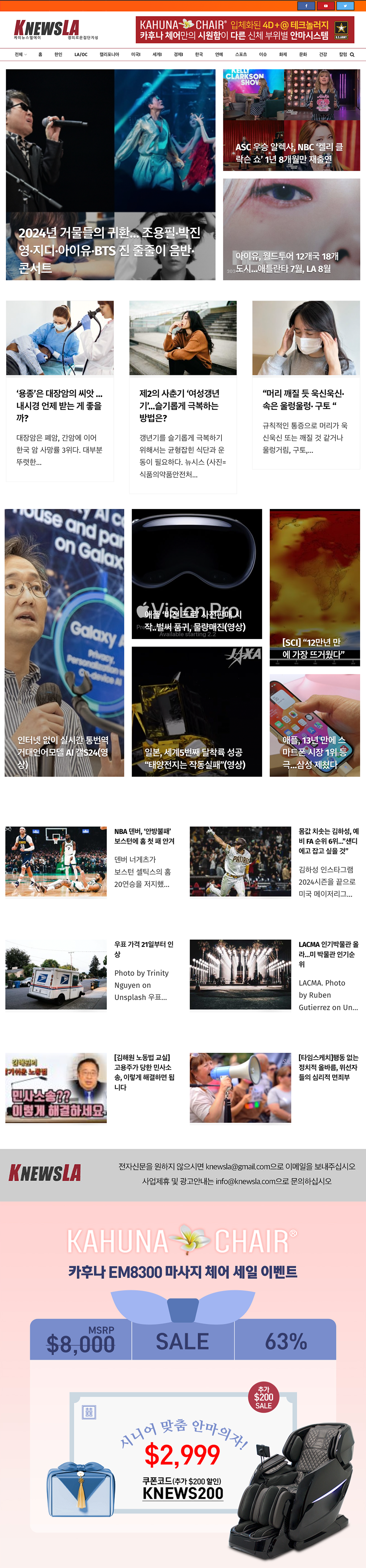Go to the 홈 tab
This screenshot has width=366, height=1568.
point(40,55)
